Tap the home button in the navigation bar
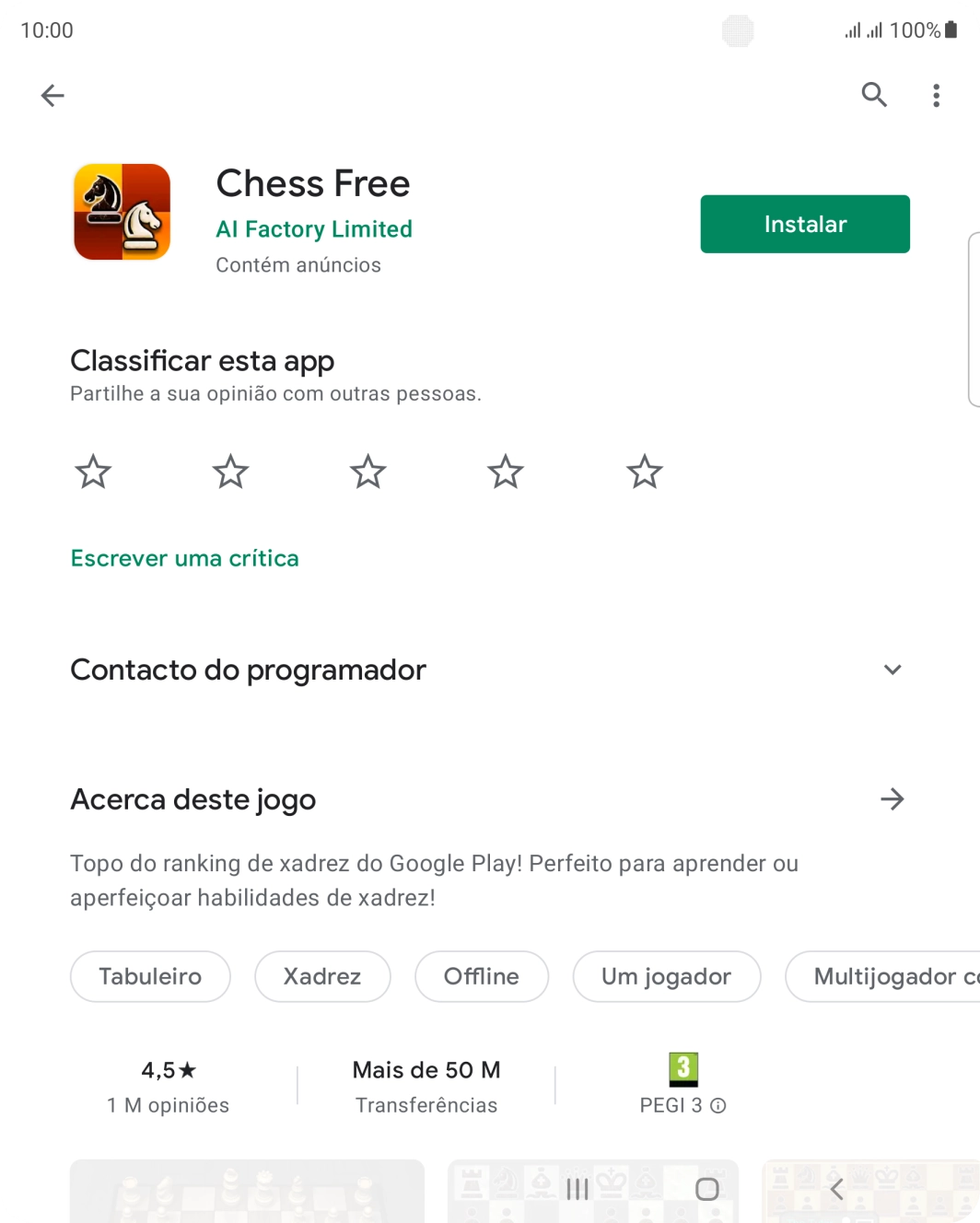Screen dimensions: 980x1223 706,1189
